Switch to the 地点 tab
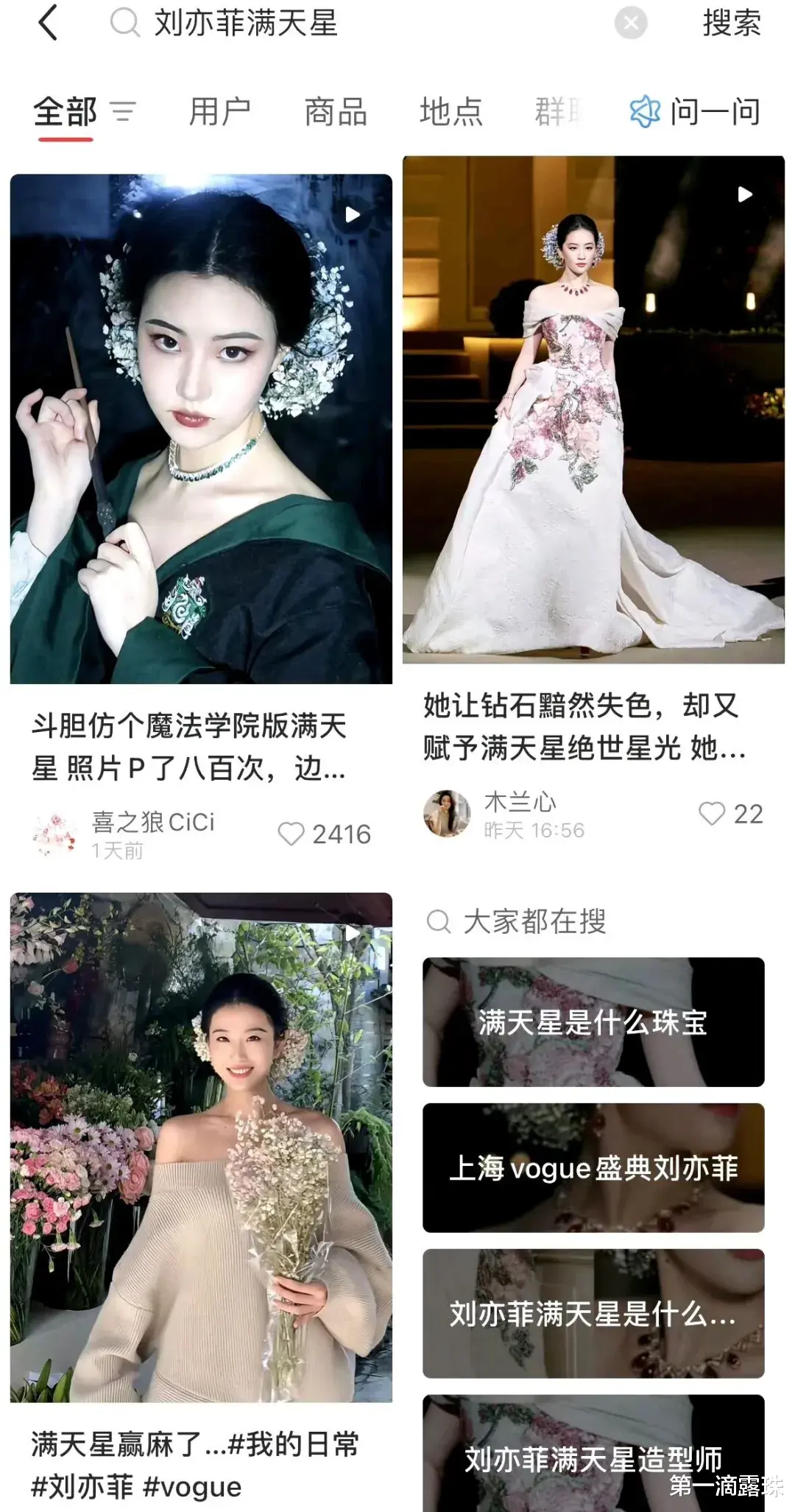795x1512 pixels. pyautogui.click(x=451, y=112)
